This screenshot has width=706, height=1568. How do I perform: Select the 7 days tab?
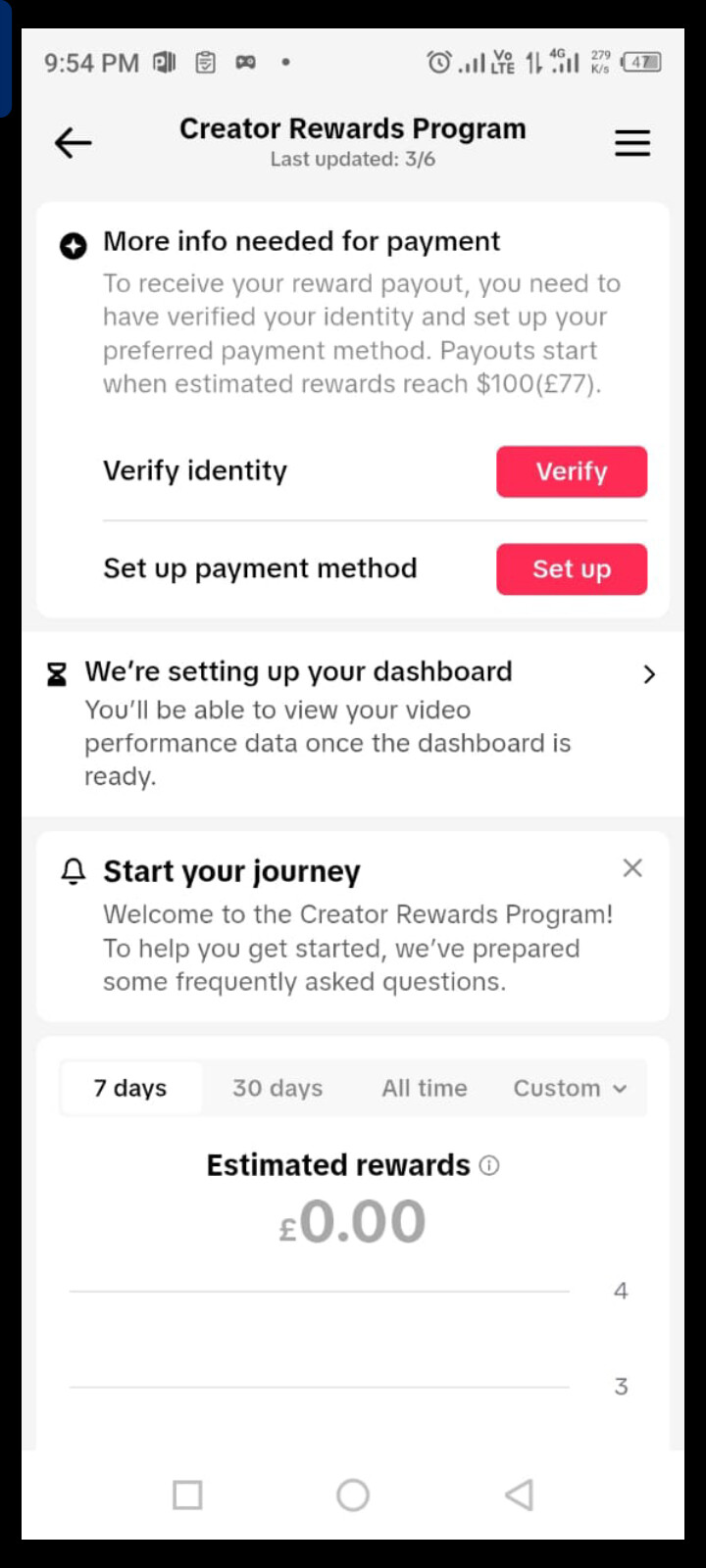click(130, 1088)
